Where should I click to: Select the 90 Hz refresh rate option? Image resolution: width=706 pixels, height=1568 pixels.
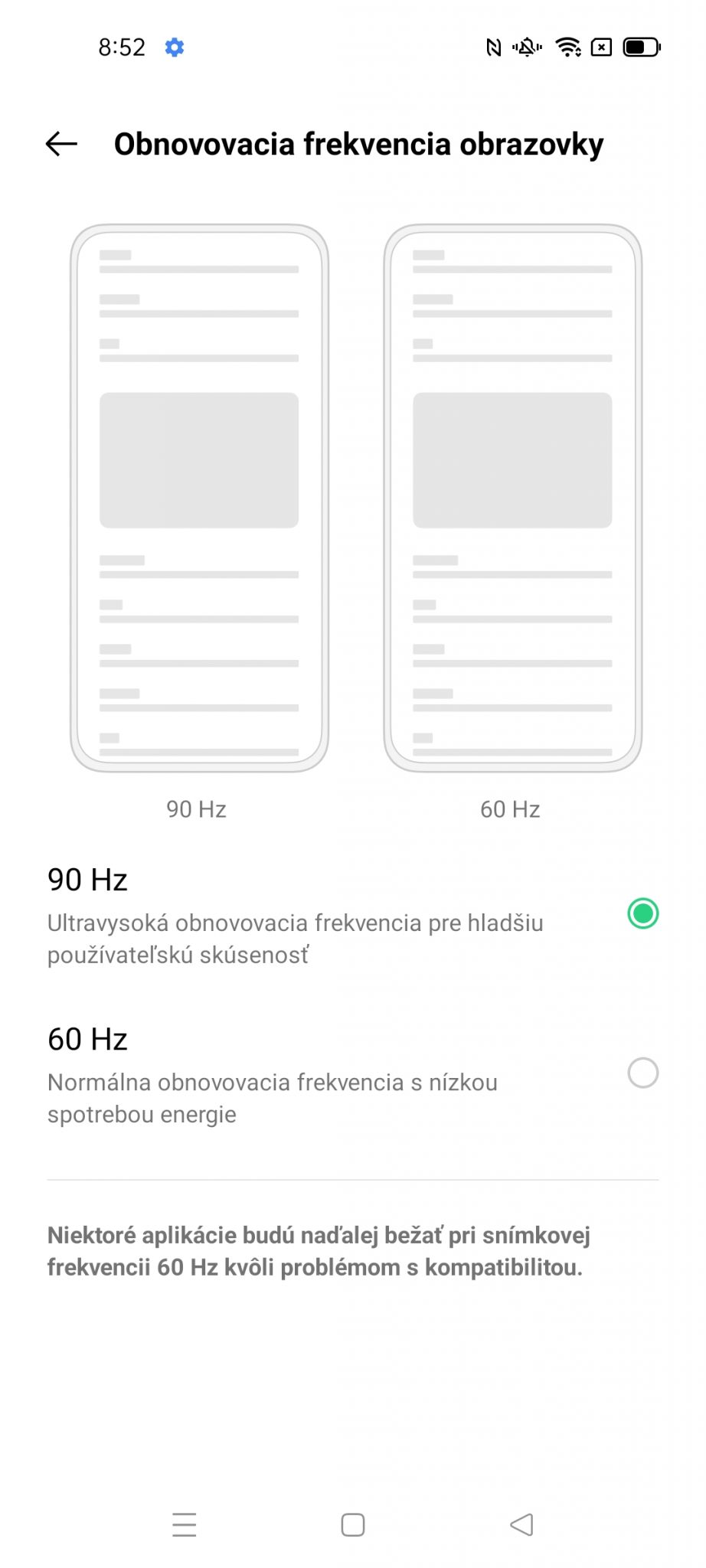coord(642,913)
